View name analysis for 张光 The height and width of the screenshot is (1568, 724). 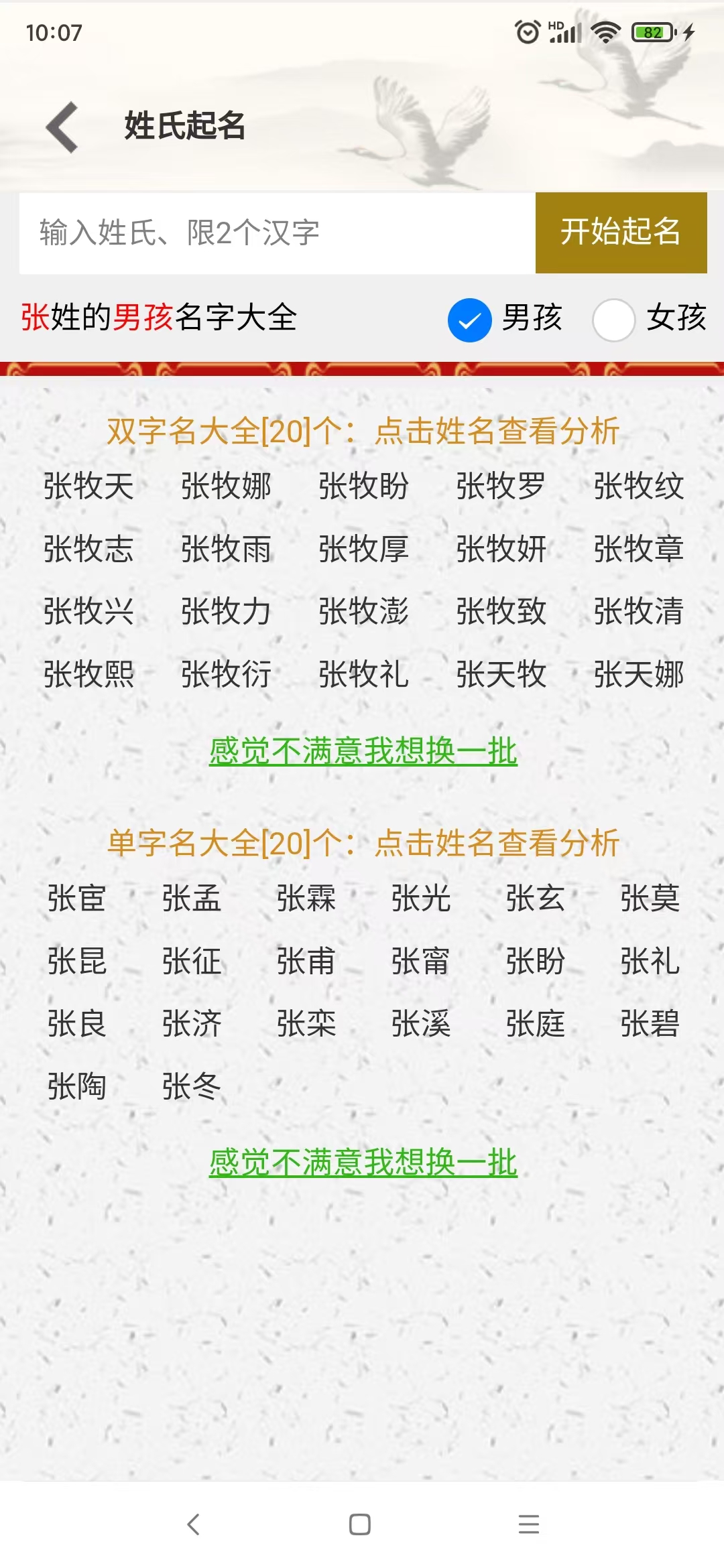[x=420, y=898]
